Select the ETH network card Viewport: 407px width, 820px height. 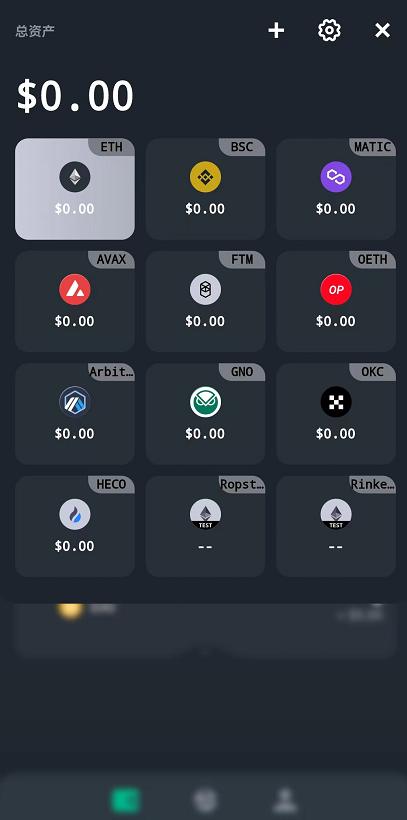(x=75, y=189)
